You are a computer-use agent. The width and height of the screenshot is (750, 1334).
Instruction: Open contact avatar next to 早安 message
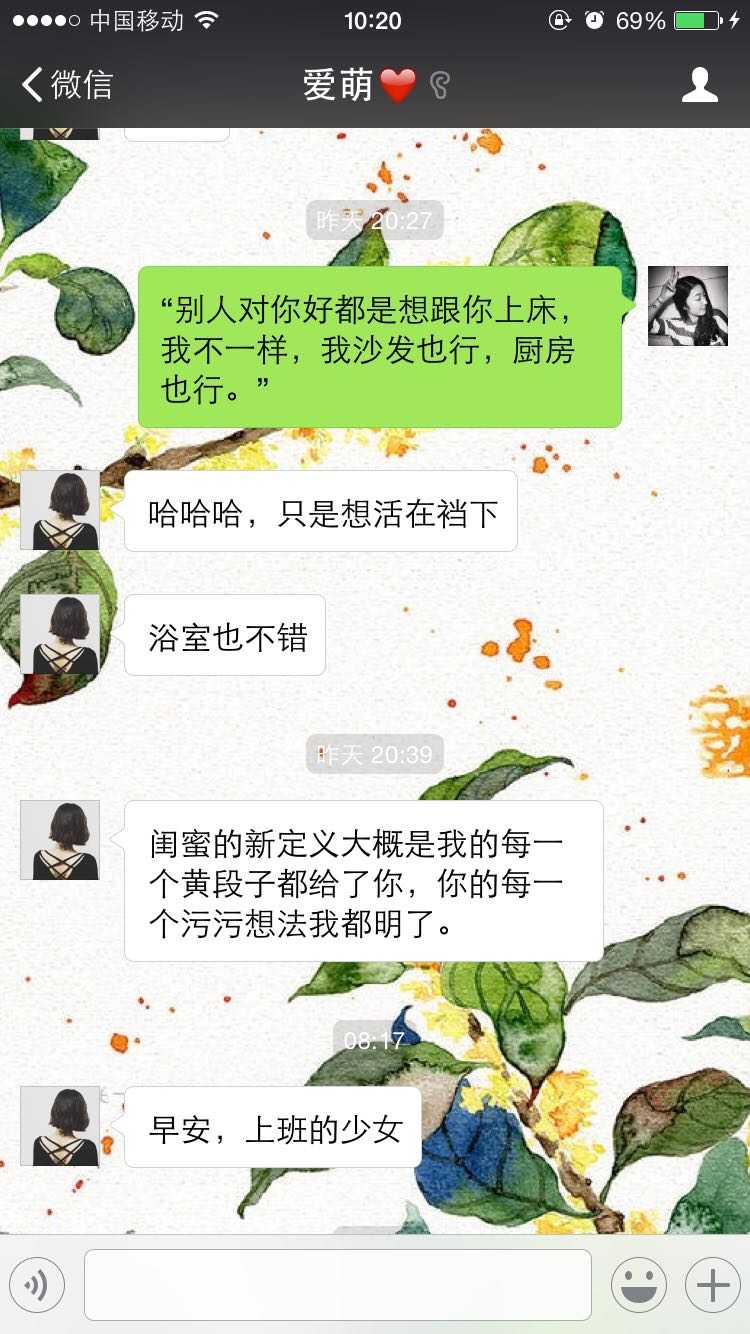pos(60,1126)
